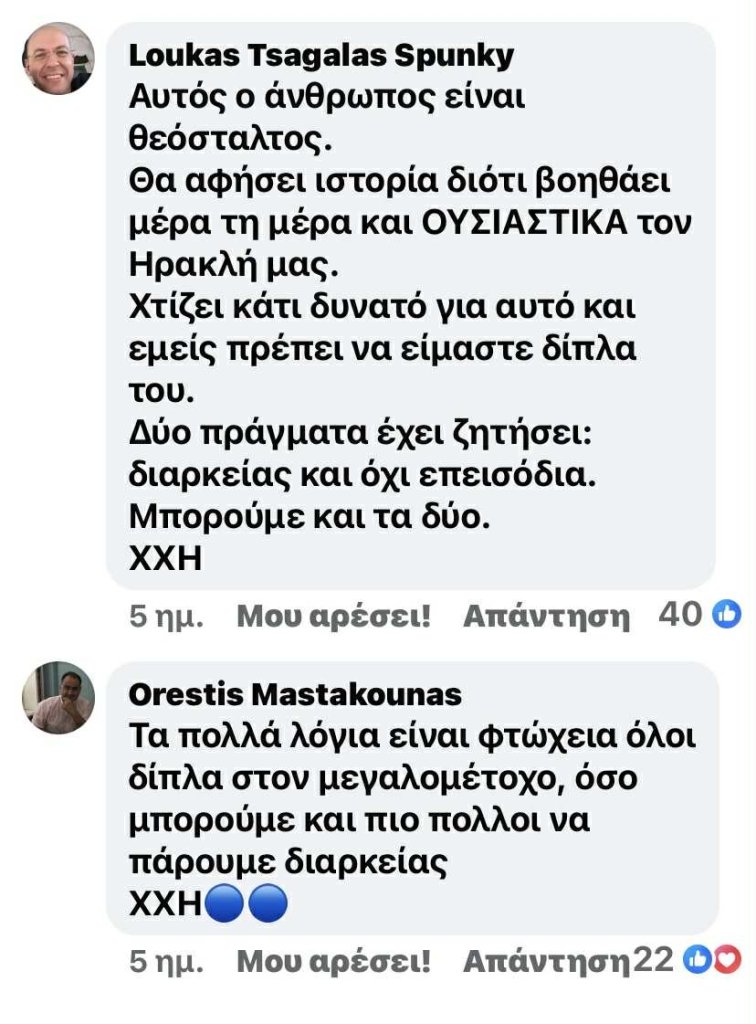Reply to Loukas Tsagalas Spunky's comment
Screen dimensions: 756x1024
pyautogui.click(x=546, y=616)
